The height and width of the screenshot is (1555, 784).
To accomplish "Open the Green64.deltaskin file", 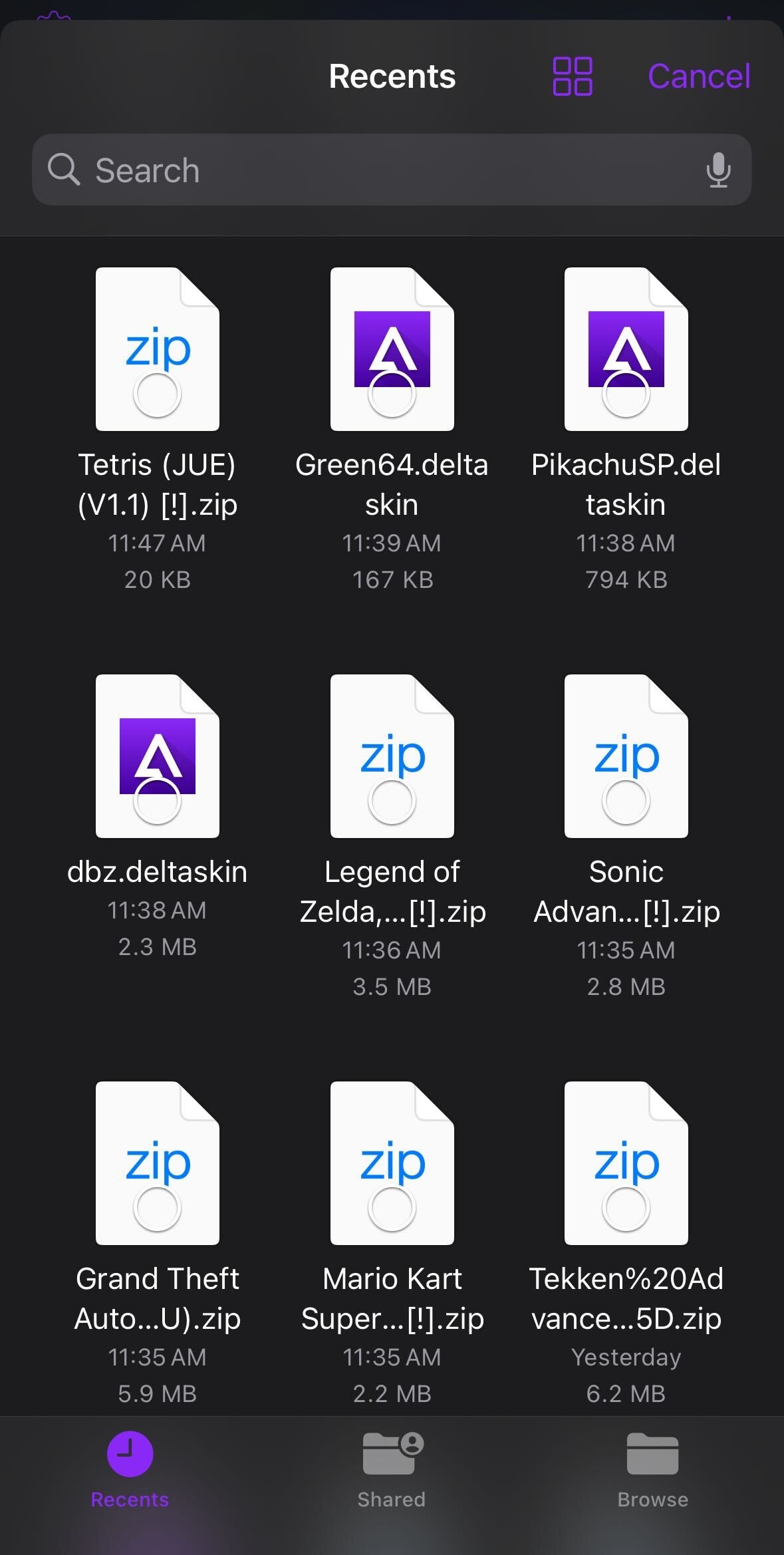I will [392, 349].
